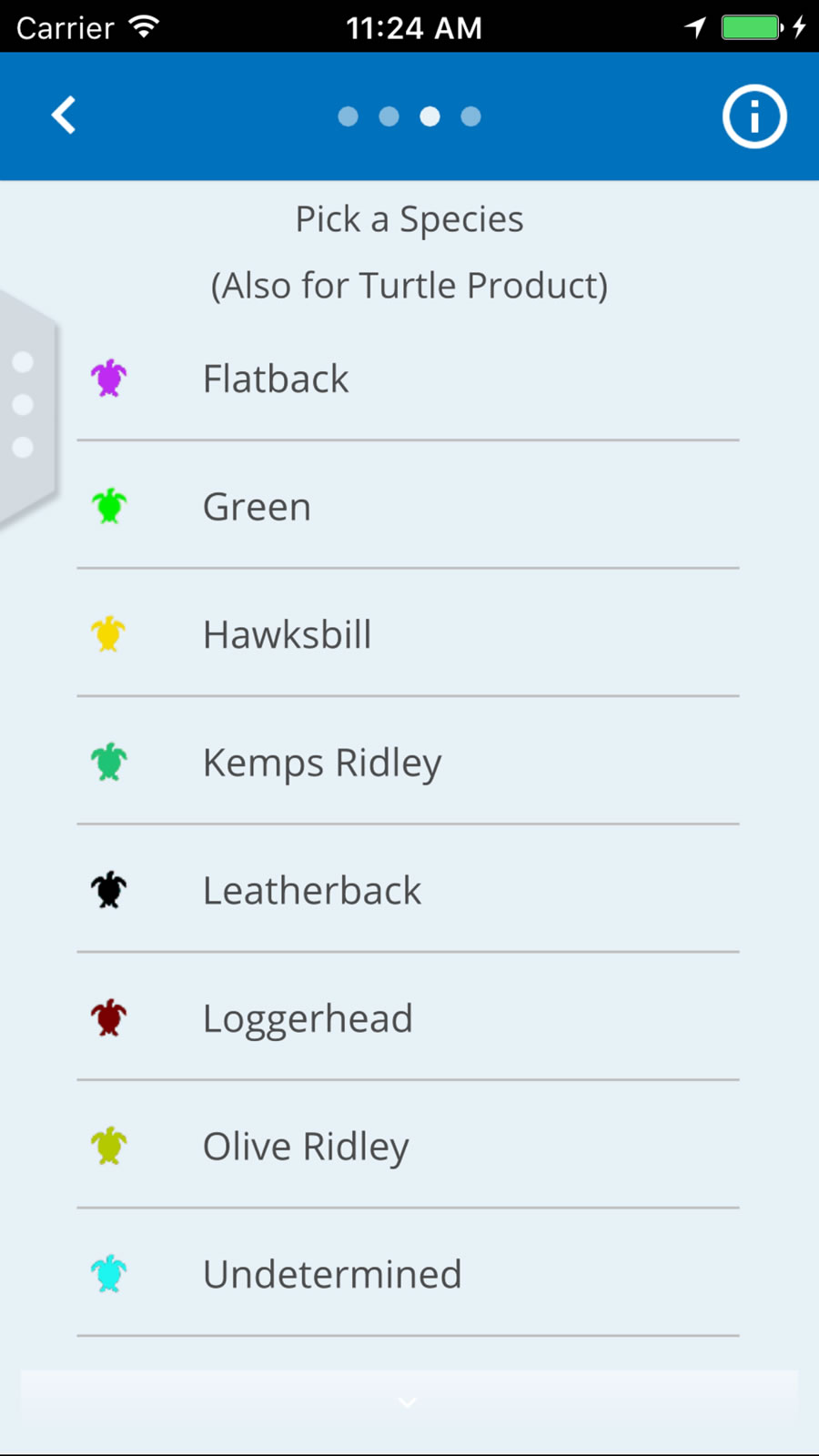Open the info button

pos(753,116)
